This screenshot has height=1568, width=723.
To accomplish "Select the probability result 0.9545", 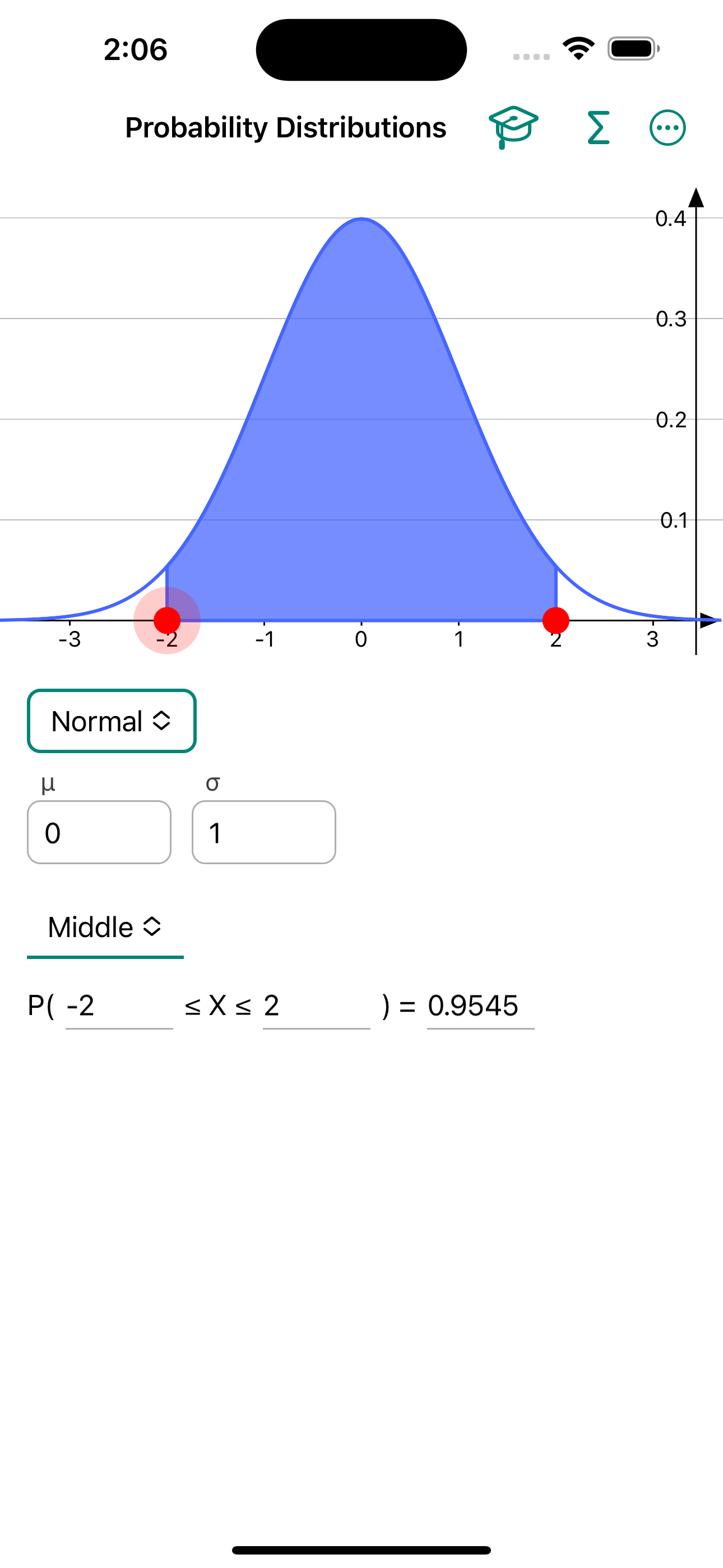I will [473, 1007].
